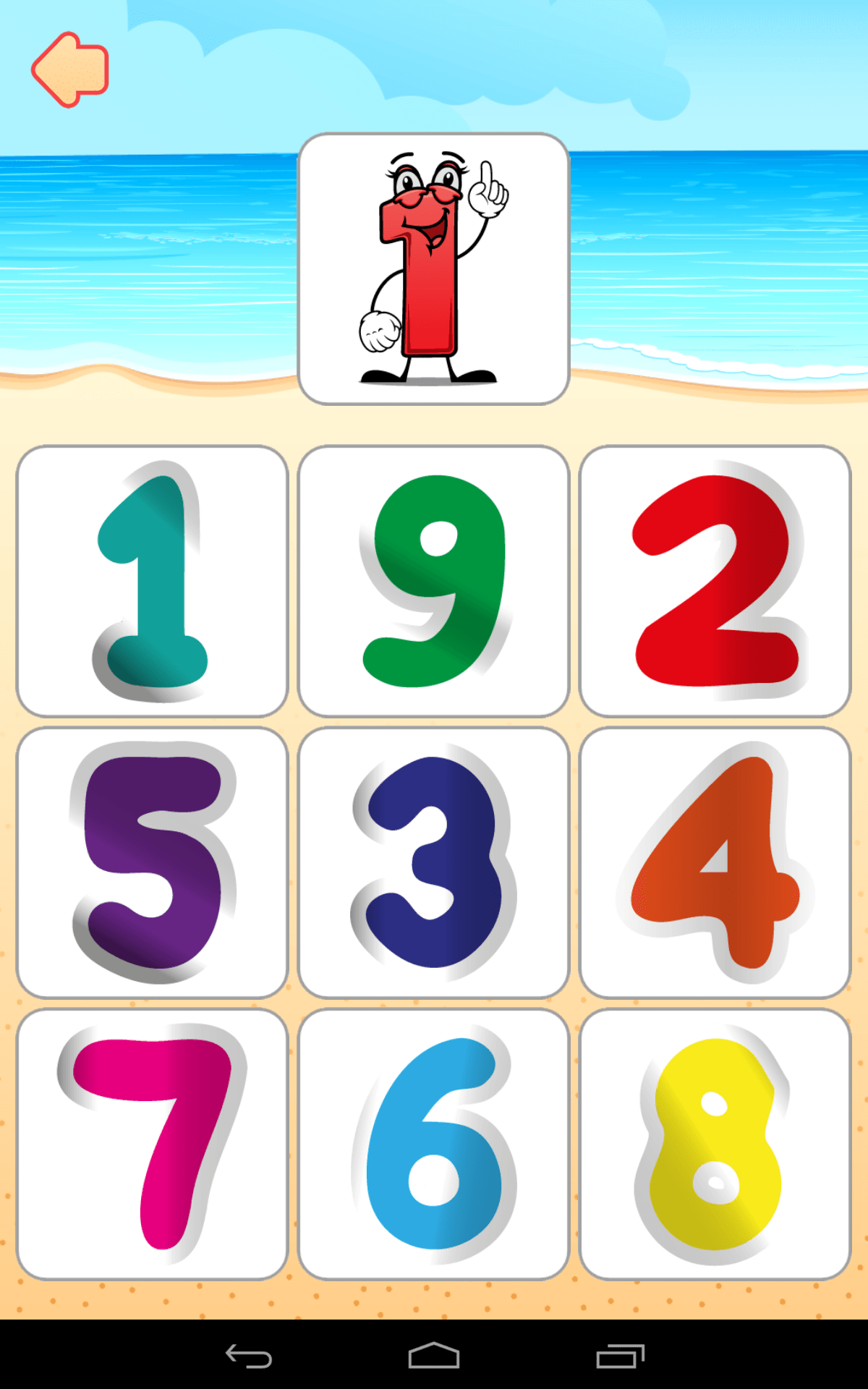Go back using the orange arrow
This screenshot has height=1389, width=868.
click(x=70, y=70)
